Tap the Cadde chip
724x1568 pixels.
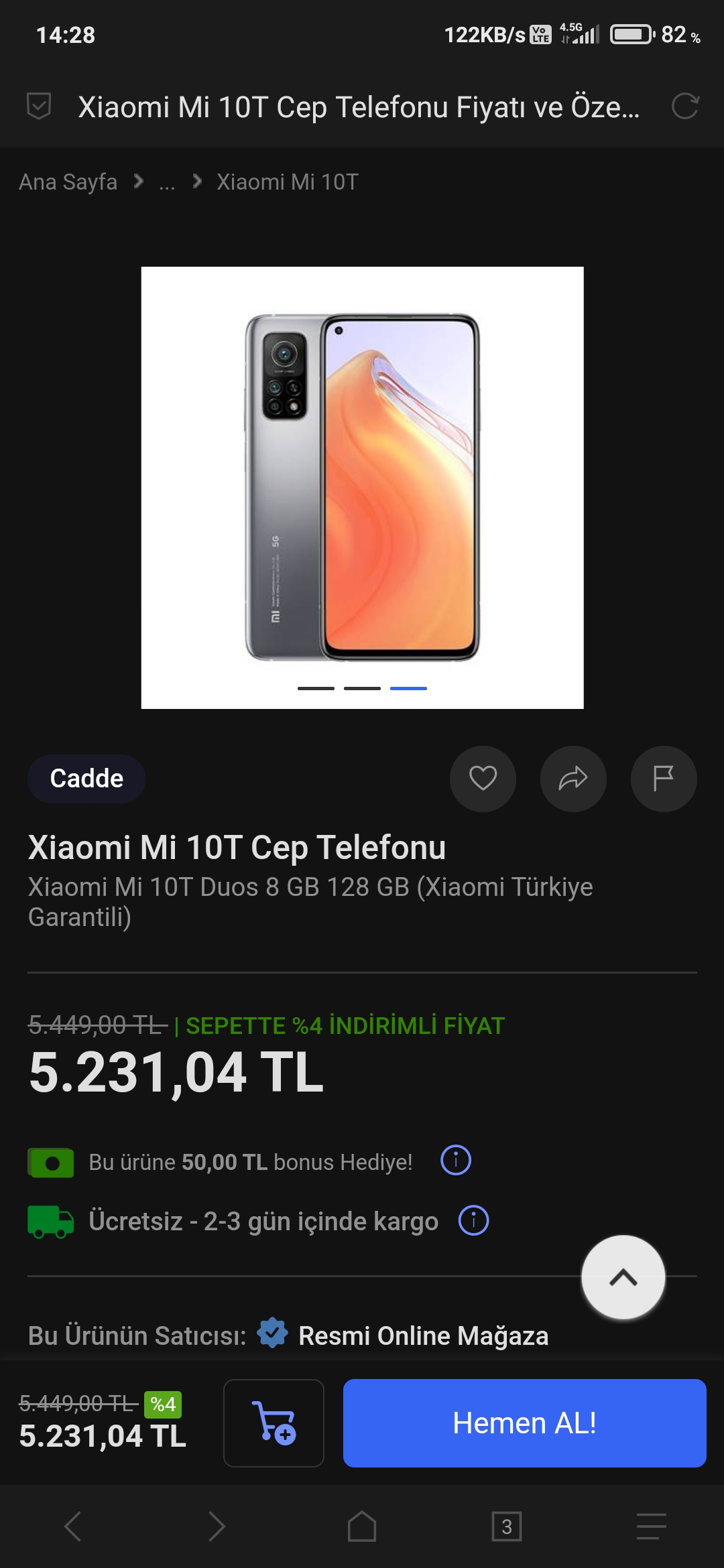click(x=86, y=779)
